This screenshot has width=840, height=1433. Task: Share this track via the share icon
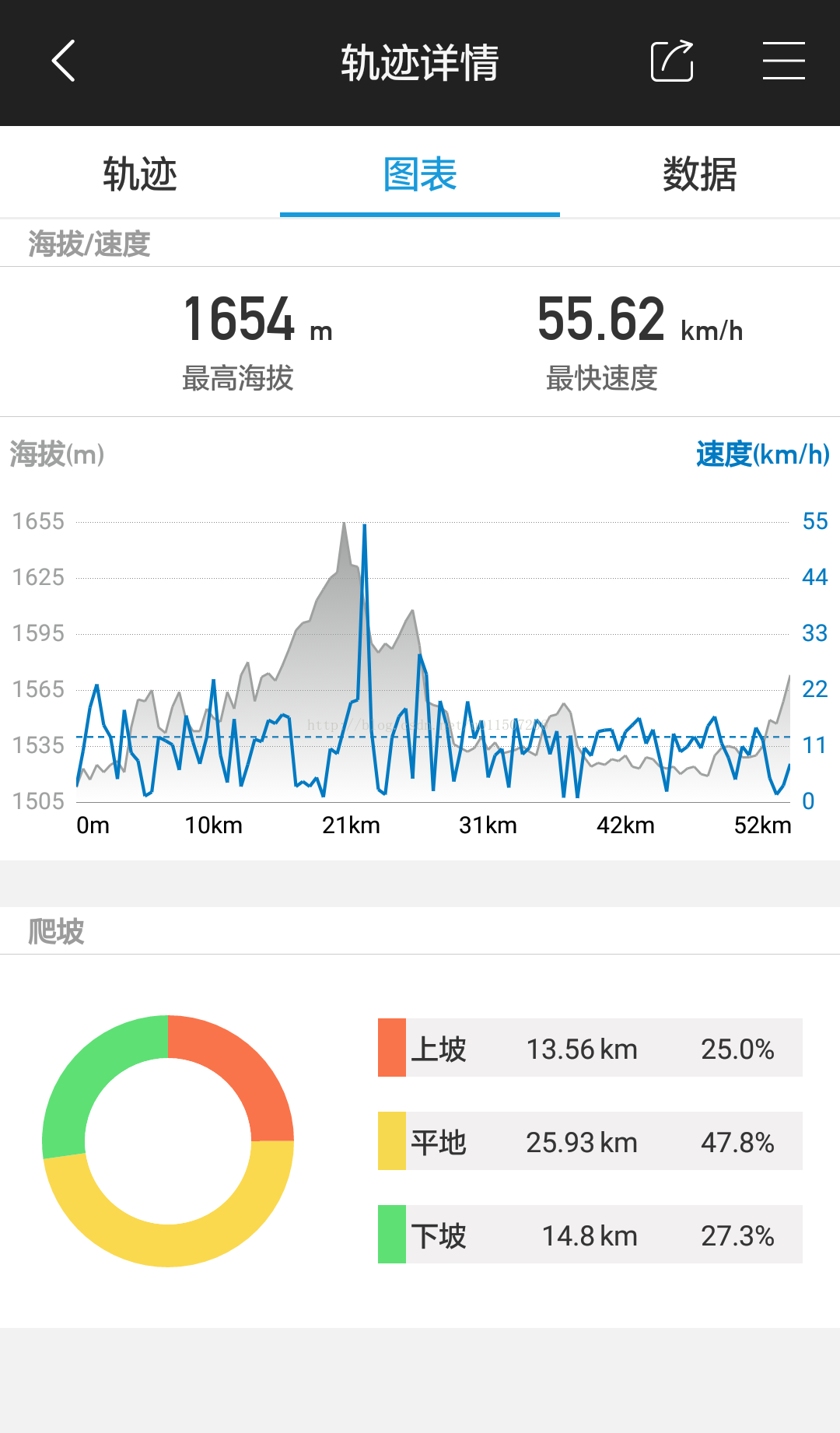pos(672,61)
